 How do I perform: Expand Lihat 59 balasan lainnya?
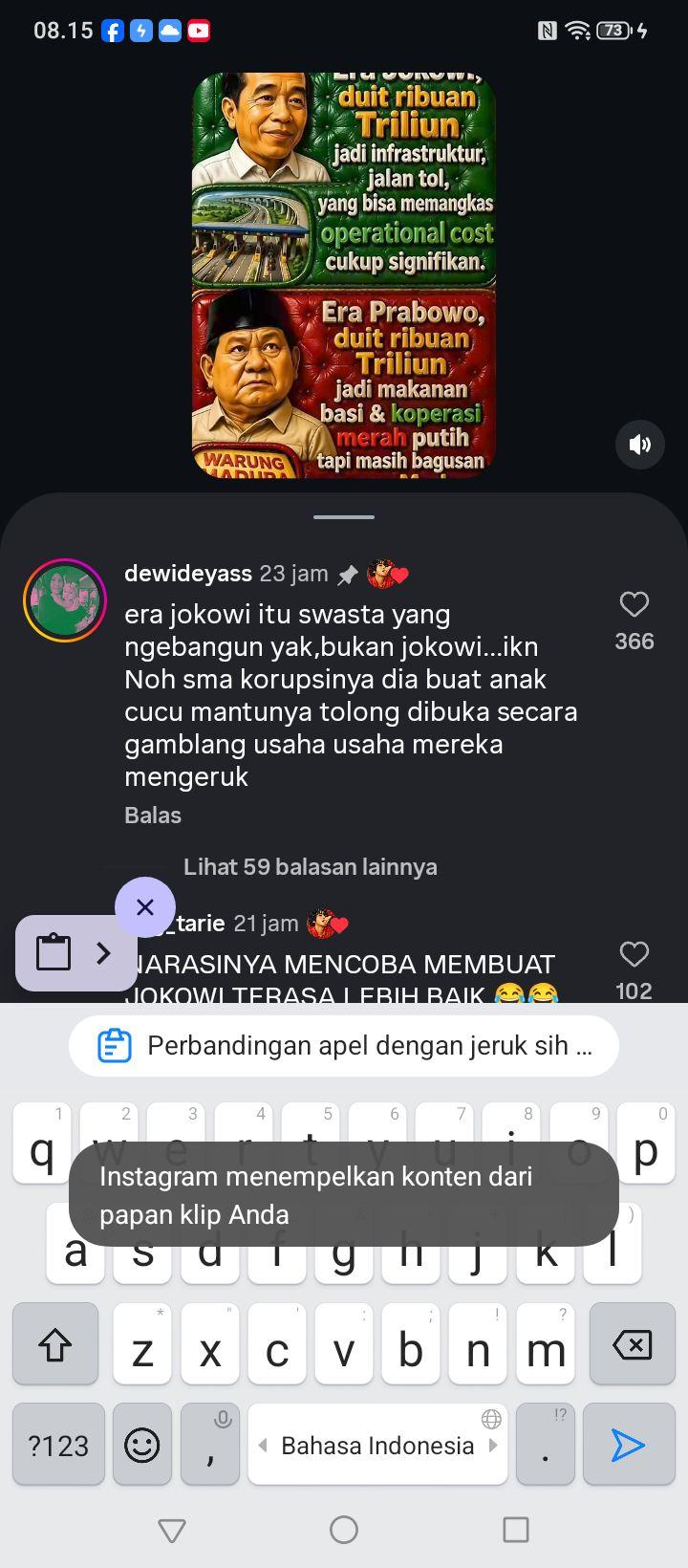click(x=310, y=867)
